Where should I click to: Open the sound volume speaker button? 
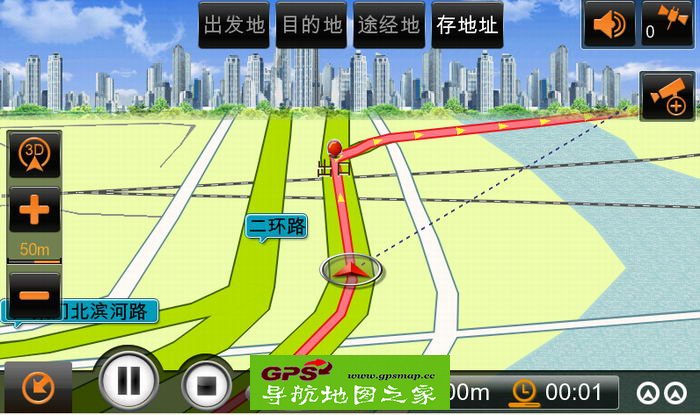click(x=609, y=24)
